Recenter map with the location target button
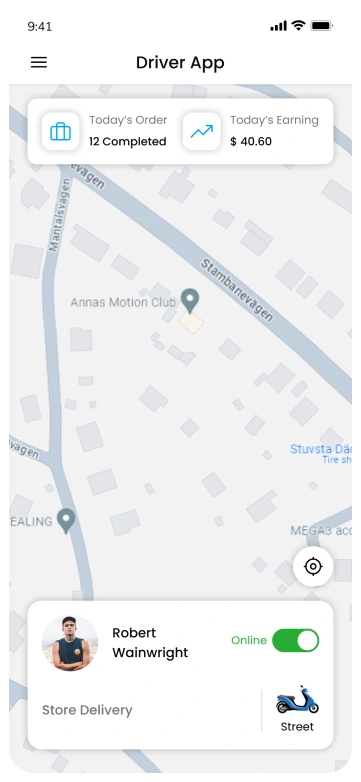Viewport: 361px width, 782px height. coord(313,567)
